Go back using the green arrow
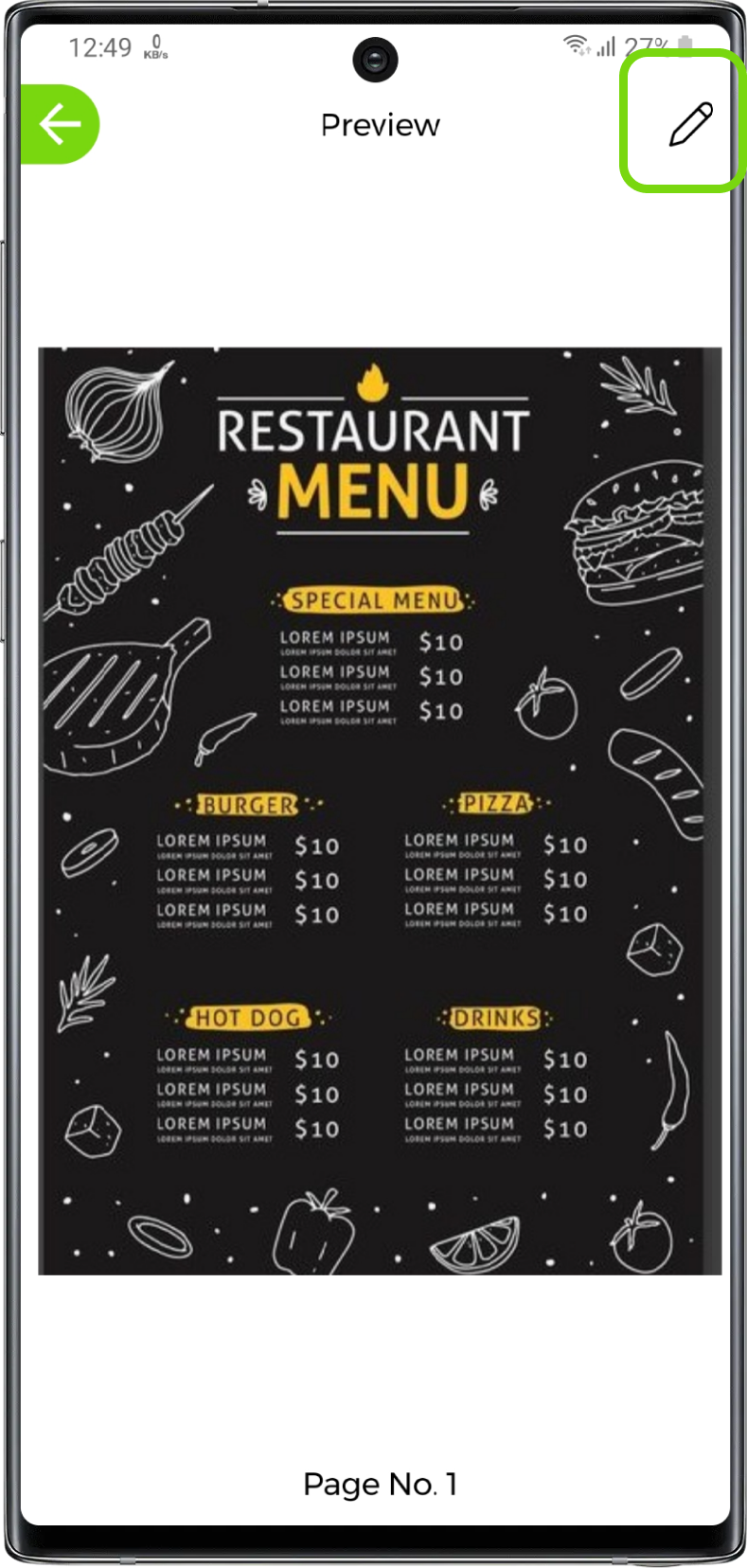Screen dimensions: 747x1568 pyautogui.click(x=59, y=124)
